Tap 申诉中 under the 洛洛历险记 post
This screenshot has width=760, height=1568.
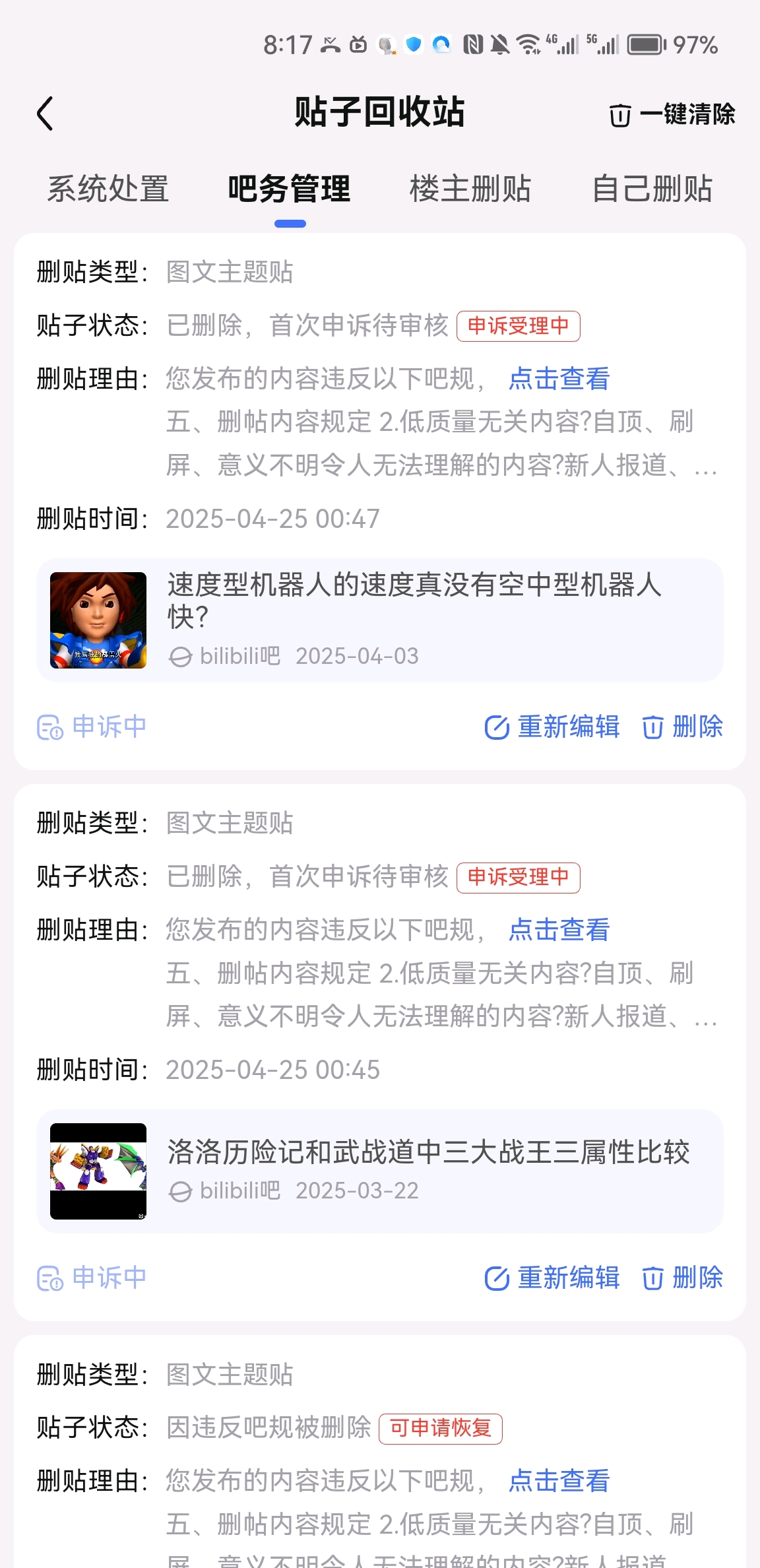click(x=92, y=1278)
